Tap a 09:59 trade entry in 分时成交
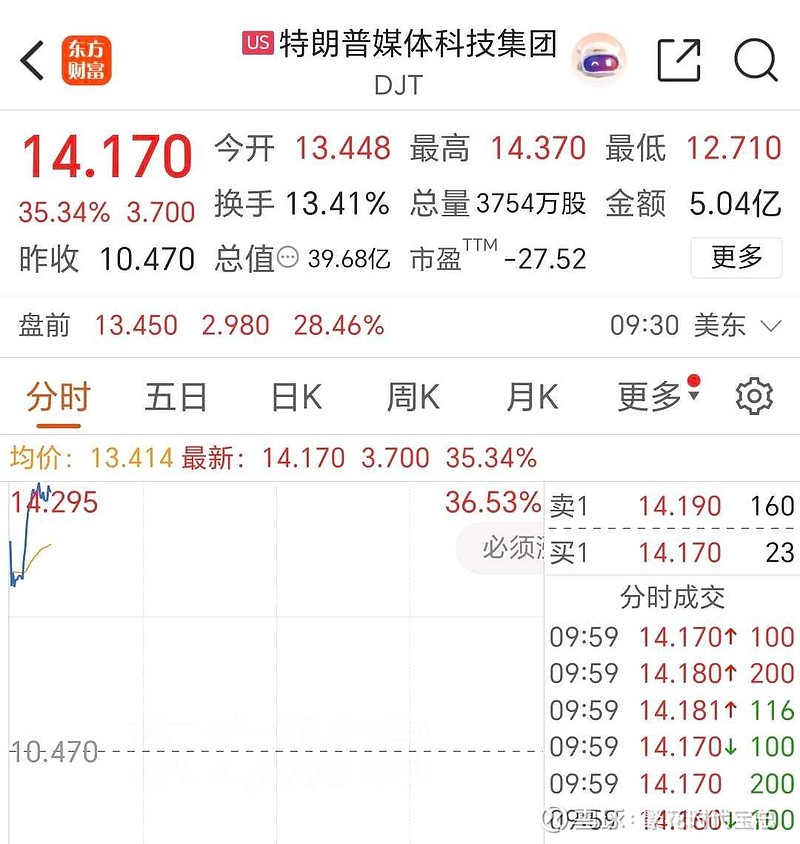Image resolution: width=800 pixels, height=844 pixels. (670, 638)
